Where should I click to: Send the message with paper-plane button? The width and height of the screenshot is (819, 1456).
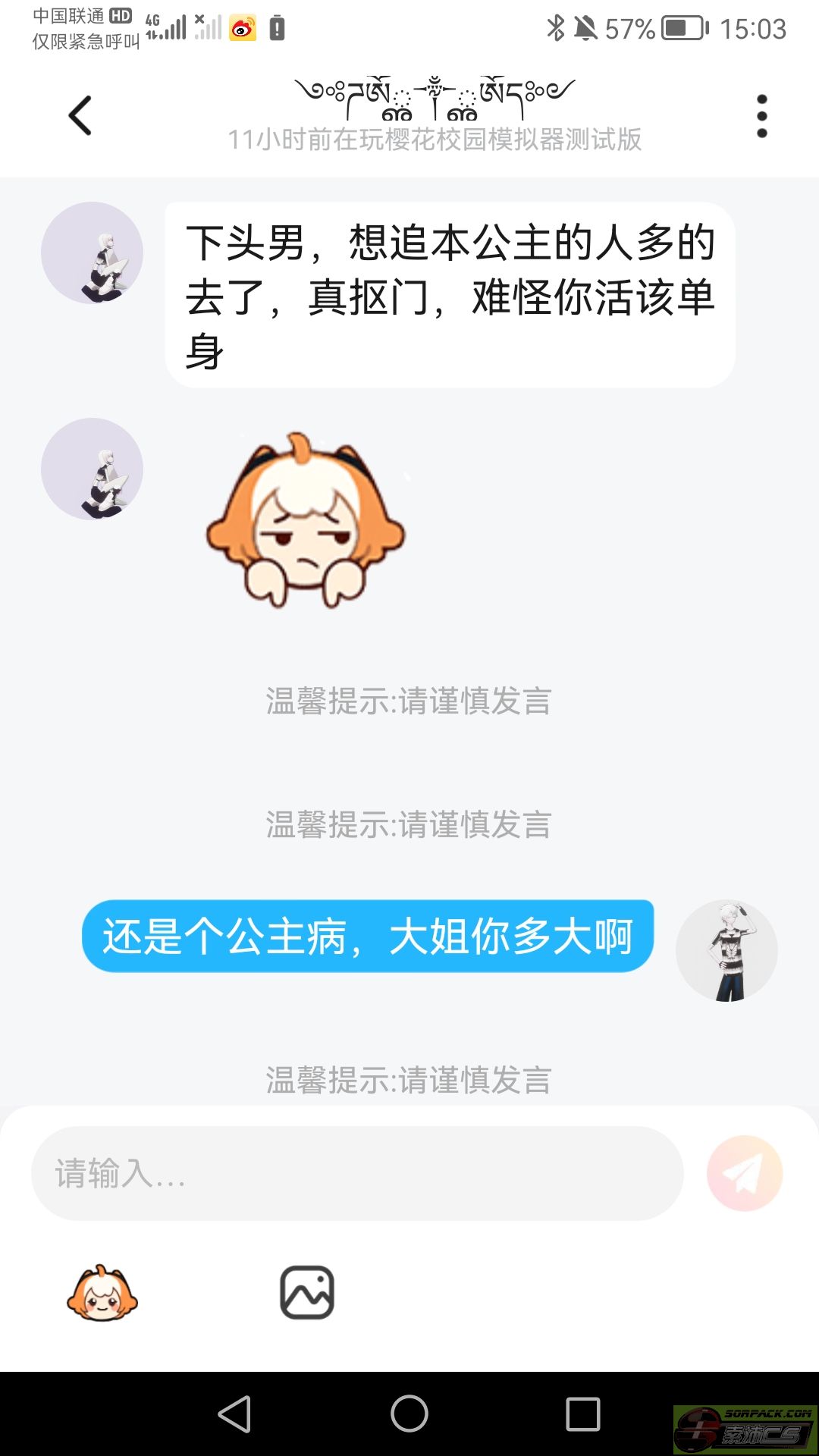[744, 1173]
